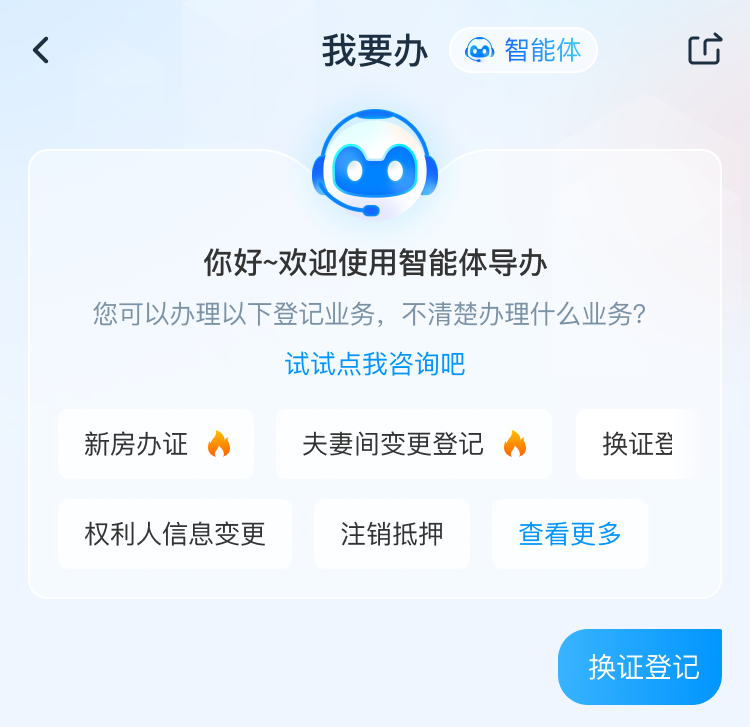Tap the 试试点我咨询吧 link

[375, 364]
